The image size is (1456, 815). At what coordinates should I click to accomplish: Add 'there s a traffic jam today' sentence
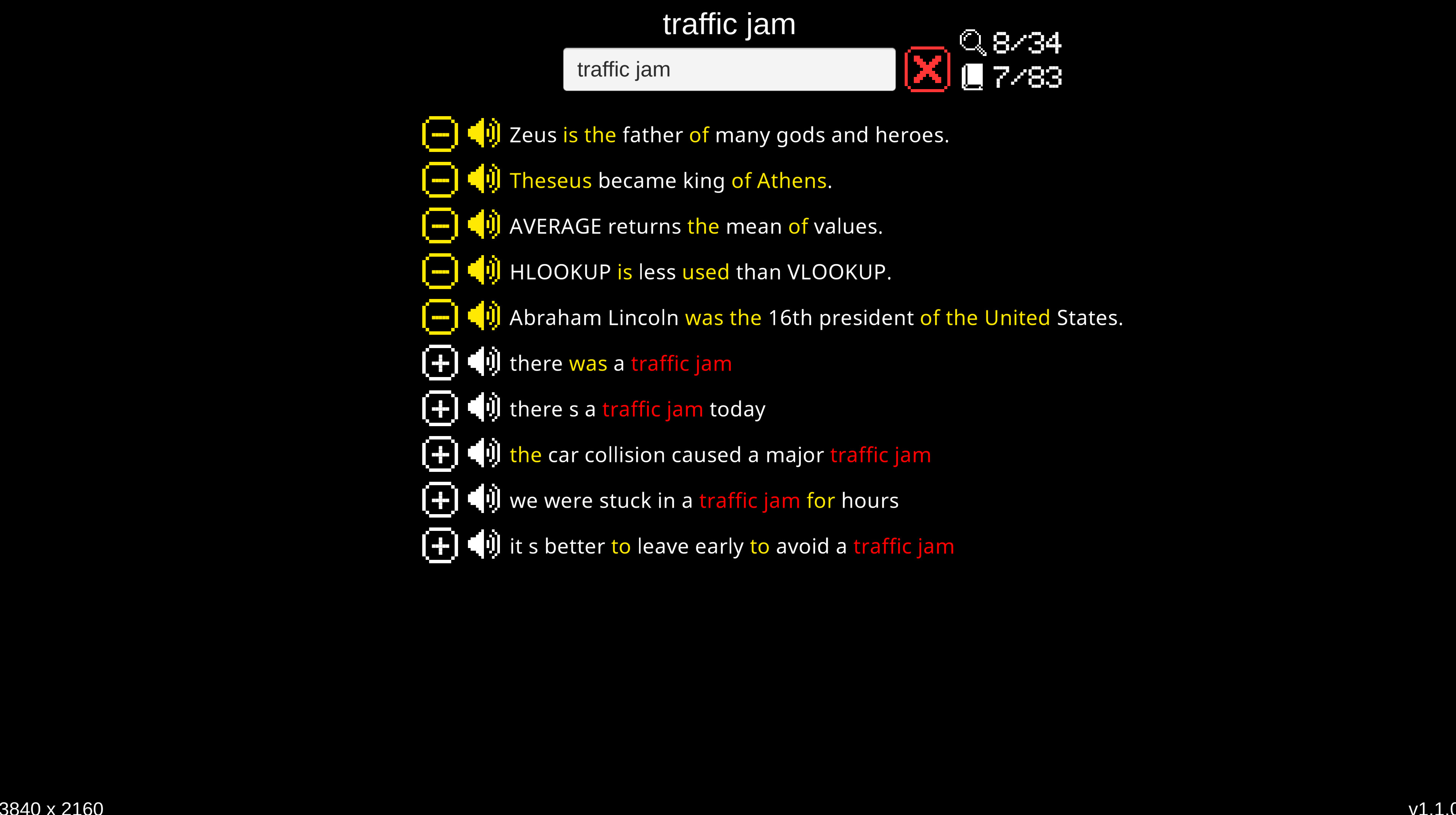(x=440, y=409)
